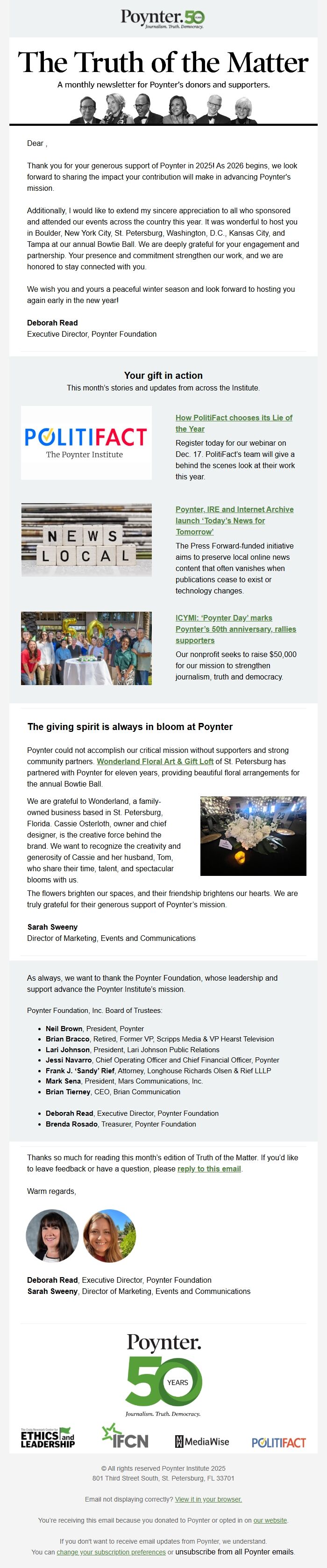Visit the Wonderland Floral Art & Gift Loft link
Viewport: 327px width, 1568px height.
155,761
